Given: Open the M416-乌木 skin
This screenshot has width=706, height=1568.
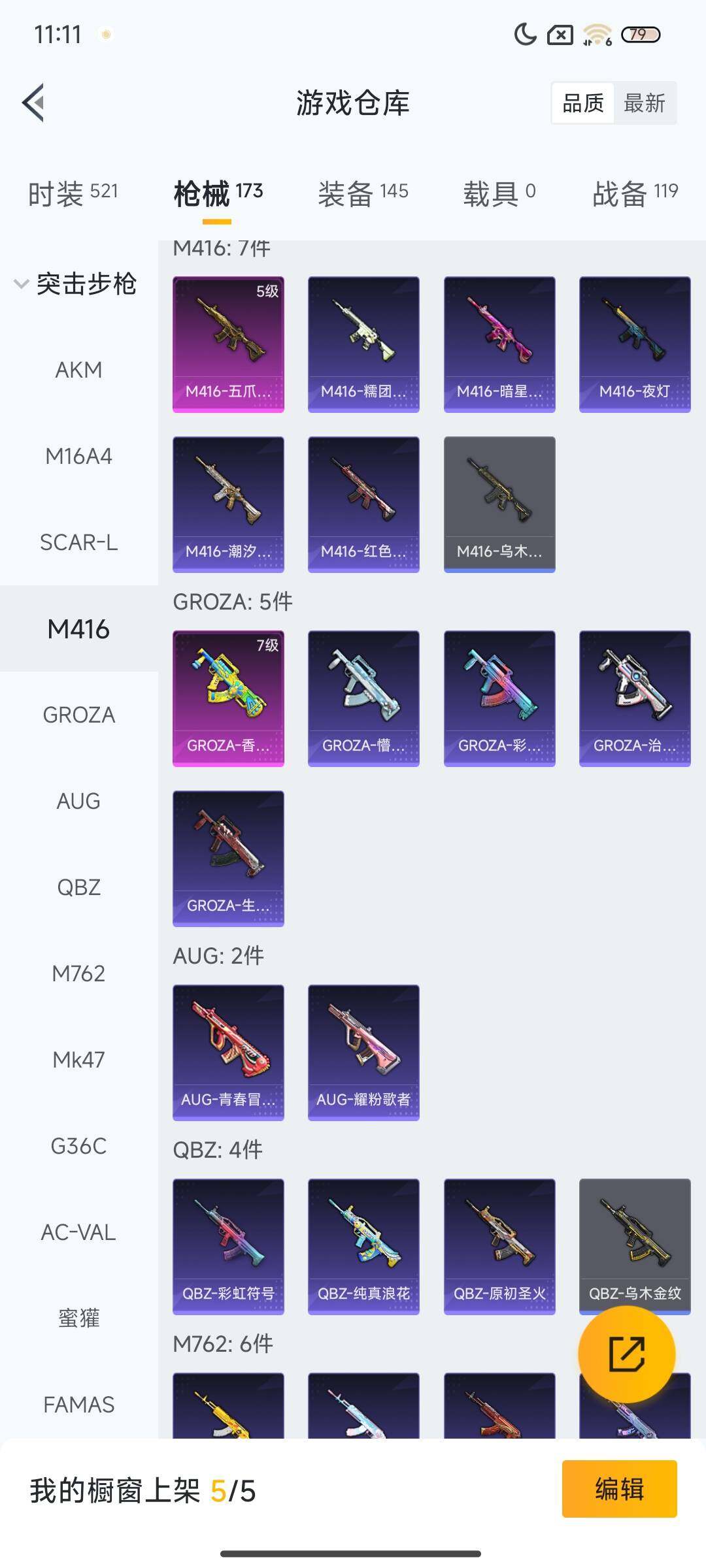Looking at the screenshot, I should pyautogui.click(x=499, y=504).
